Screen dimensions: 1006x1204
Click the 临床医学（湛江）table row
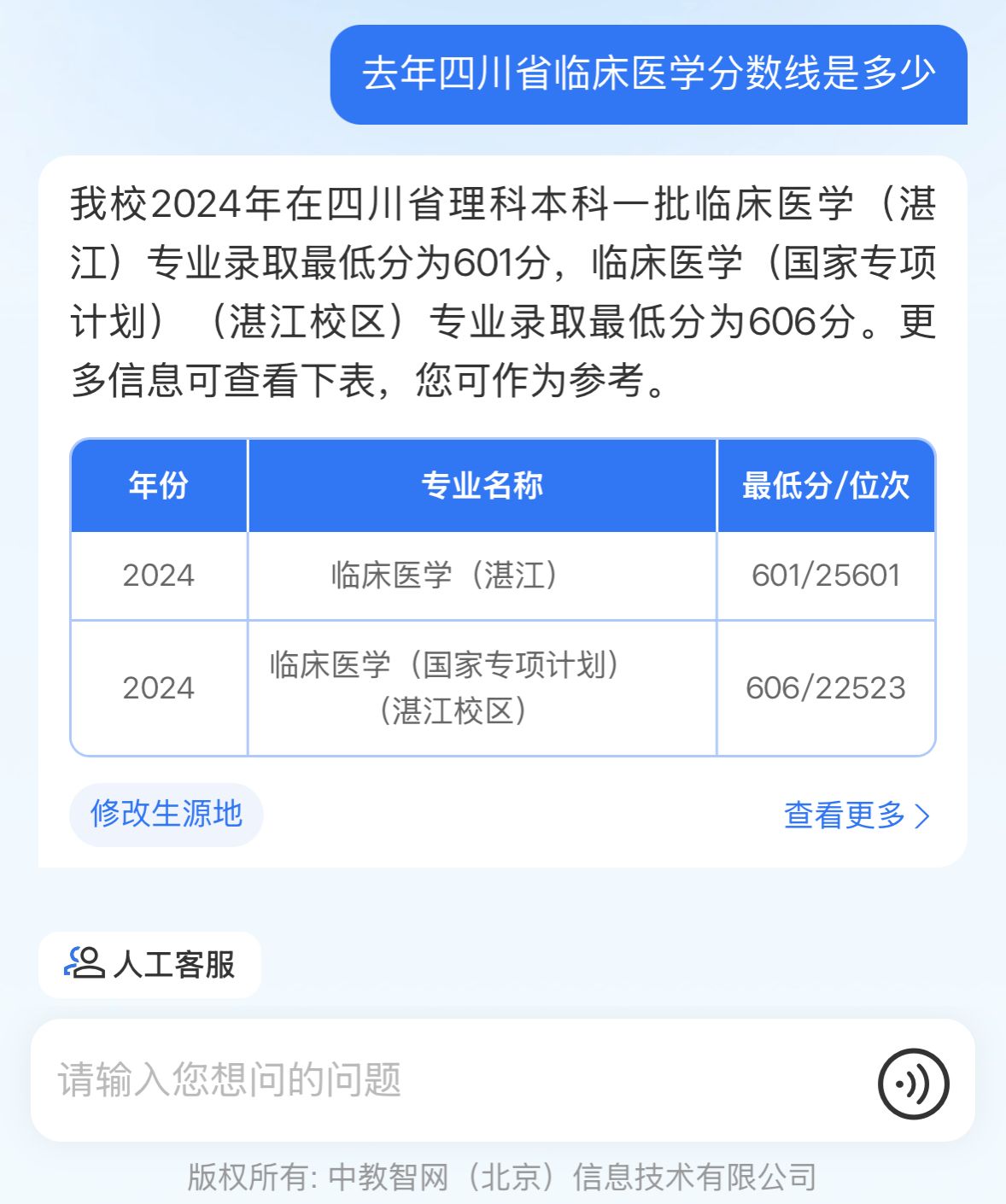tap(483, 574)
